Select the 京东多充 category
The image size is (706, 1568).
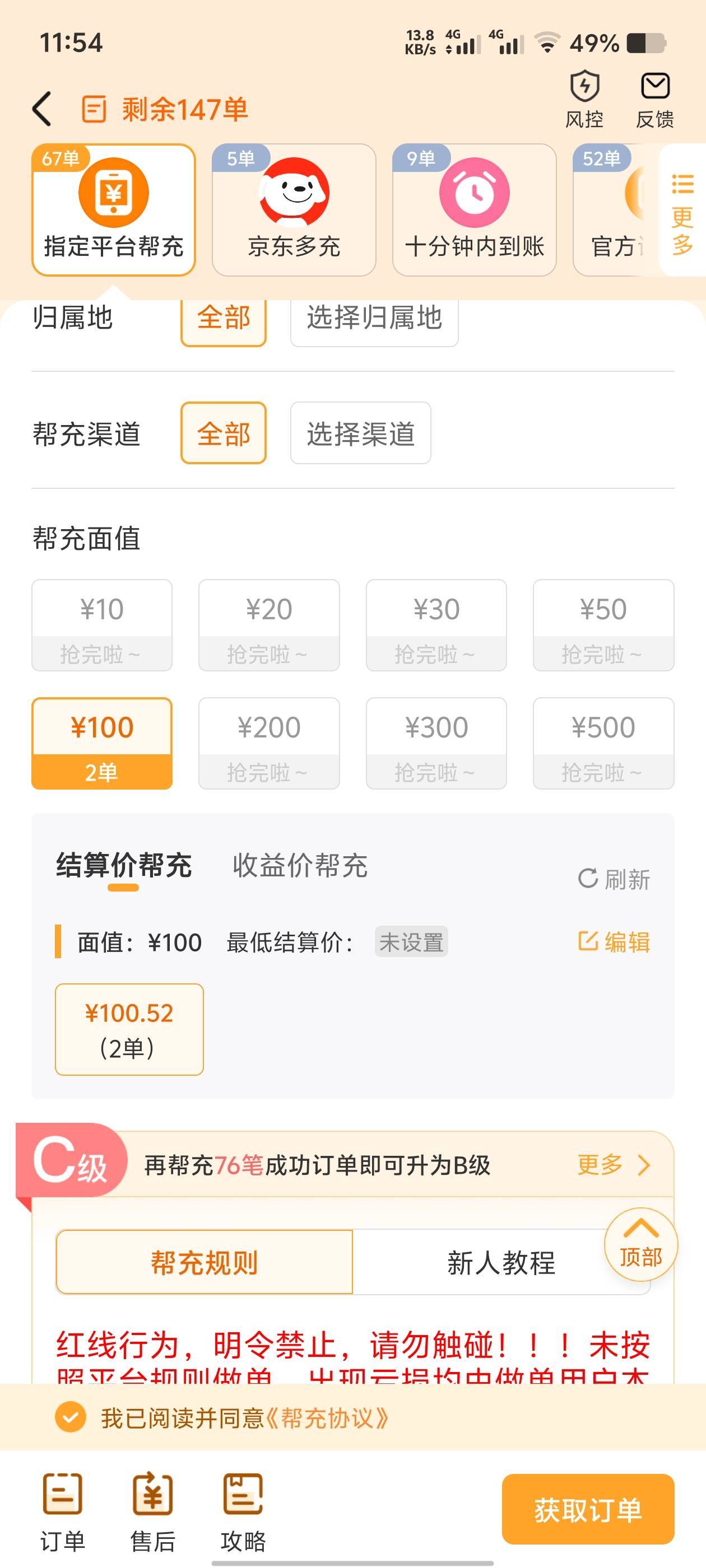294,209
